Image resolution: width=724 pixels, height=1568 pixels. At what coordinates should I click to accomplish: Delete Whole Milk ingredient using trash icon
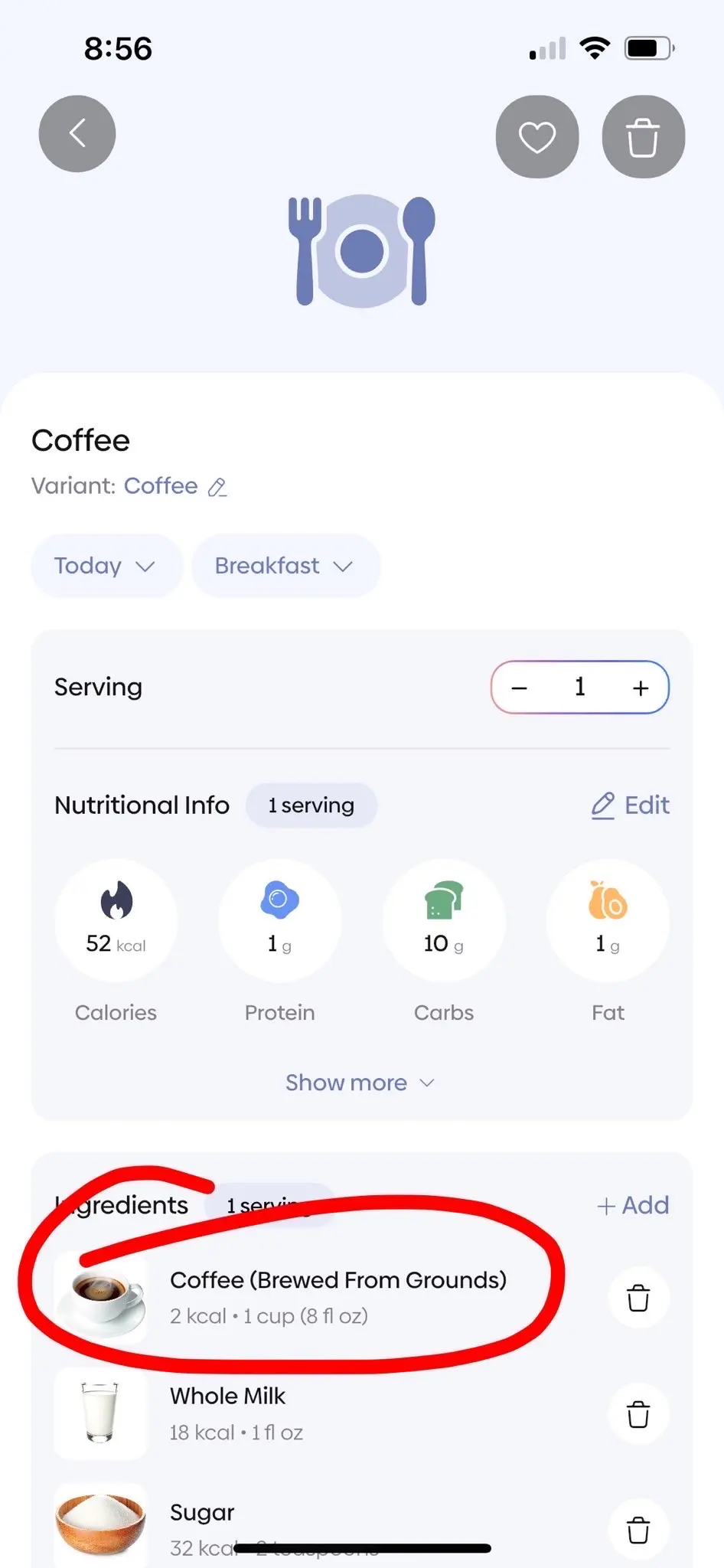[639, 1414]
